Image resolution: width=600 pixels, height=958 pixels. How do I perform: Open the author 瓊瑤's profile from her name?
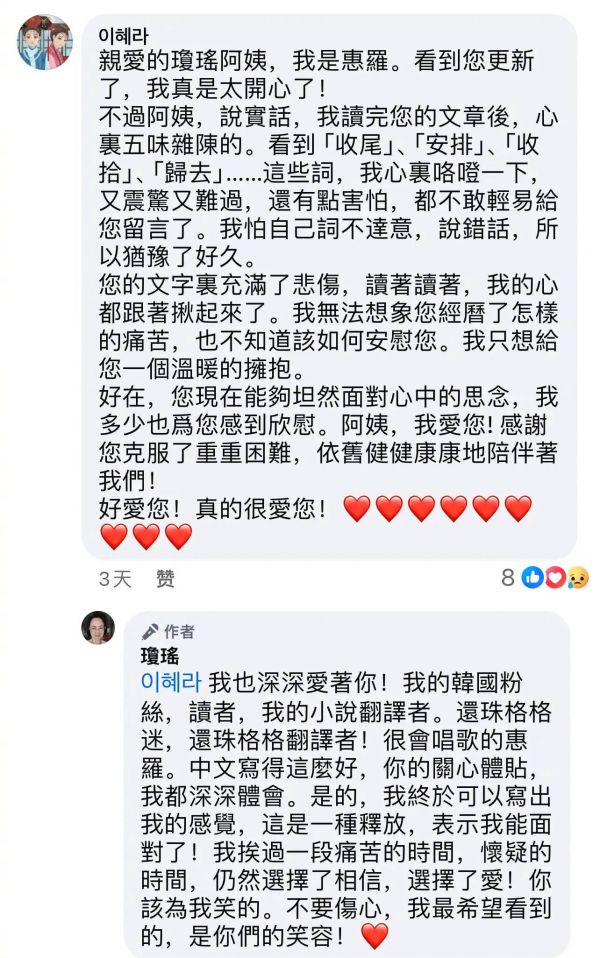click(x=161, y=655)
